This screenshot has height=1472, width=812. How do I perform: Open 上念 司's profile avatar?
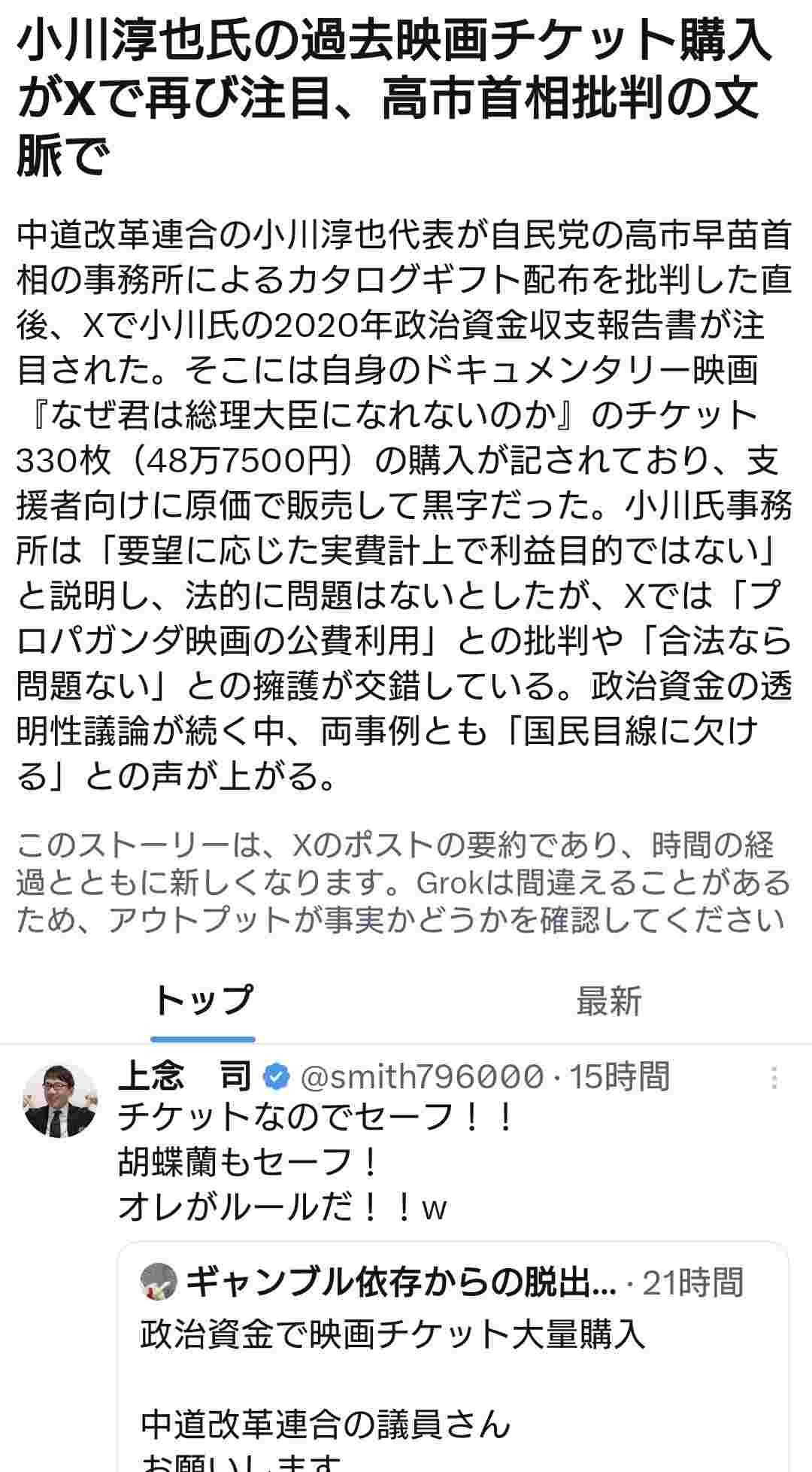coord(60,1100)
